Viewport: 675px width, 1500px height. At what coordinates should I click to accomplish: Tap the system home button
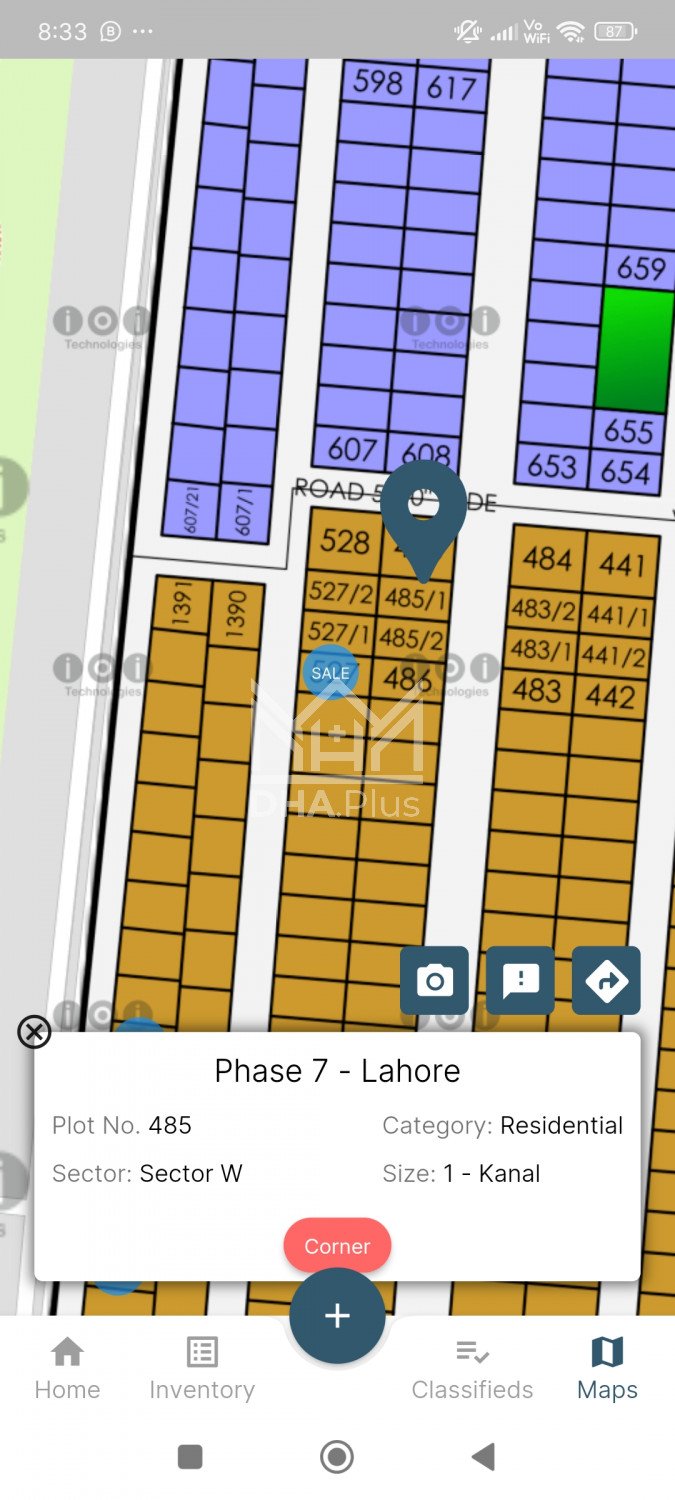[337, 1457]
